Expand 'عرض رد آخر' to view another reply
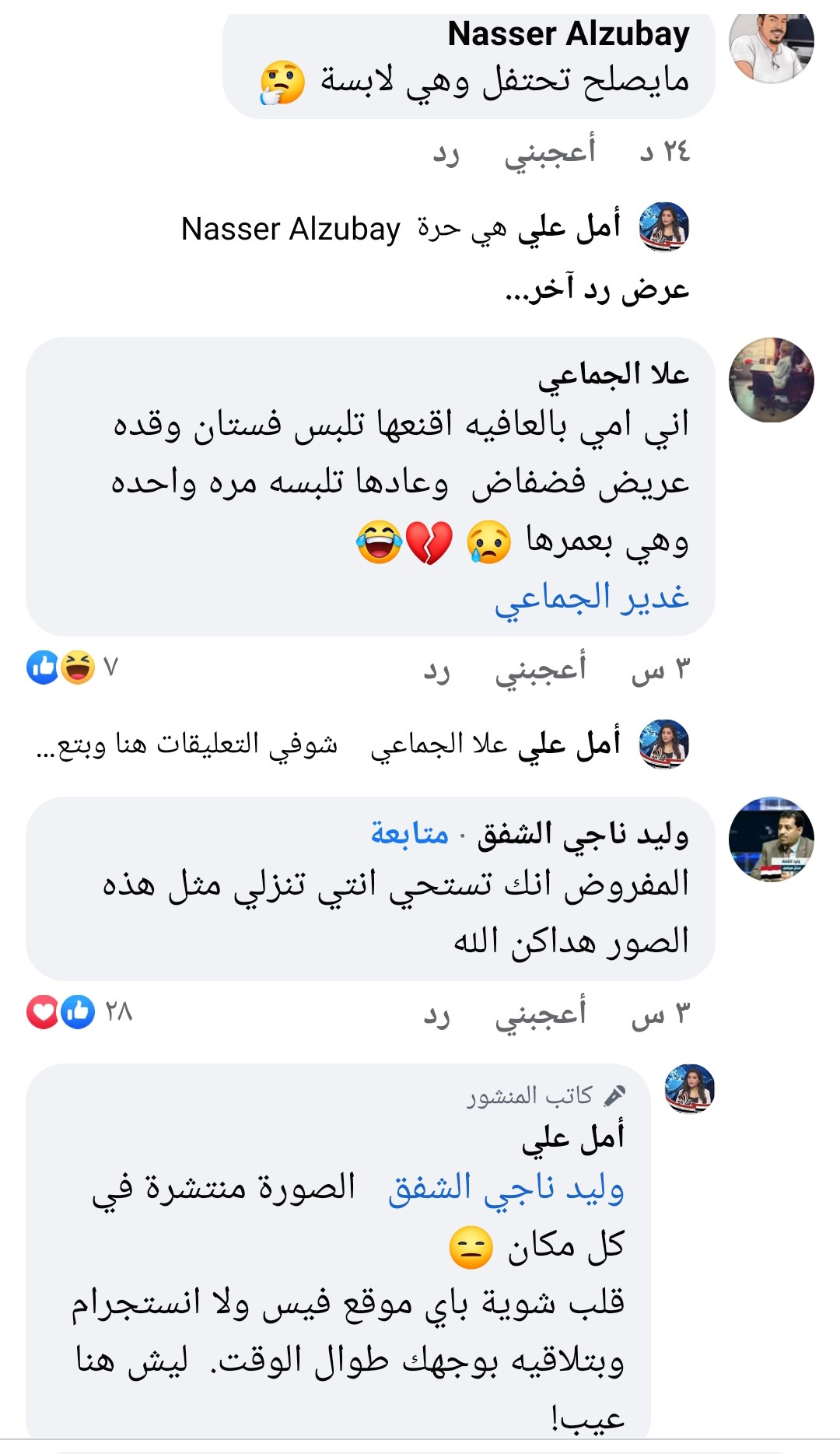The width and height of the screenshot is (840, 1454). (597, 290)
